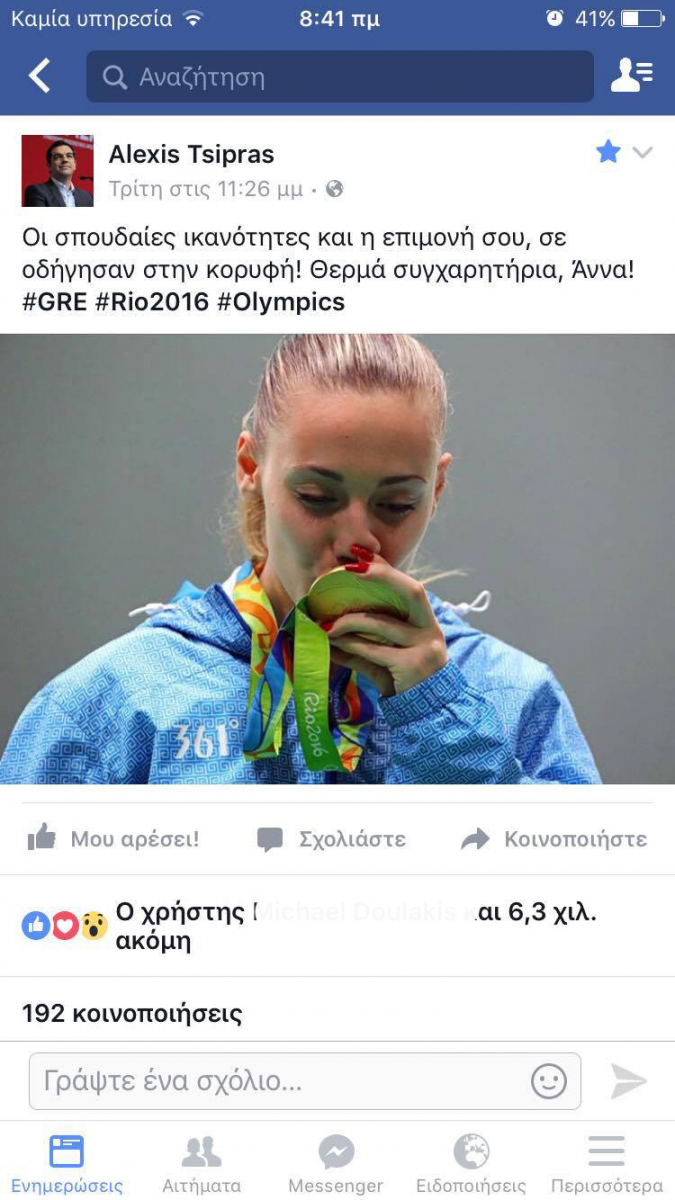Open the emoji picker in comment box

(548, 1081)
